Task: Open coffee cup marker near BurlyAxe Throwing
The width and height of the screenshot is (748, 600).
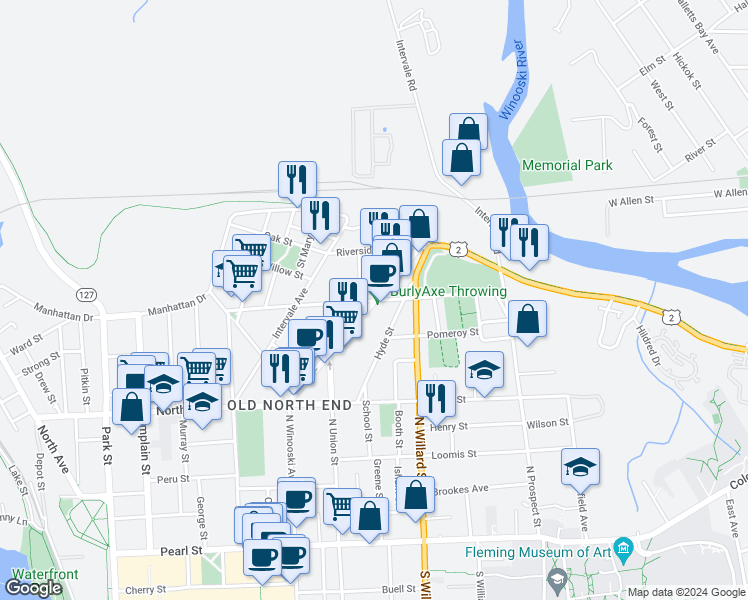Action: point(380,276)
